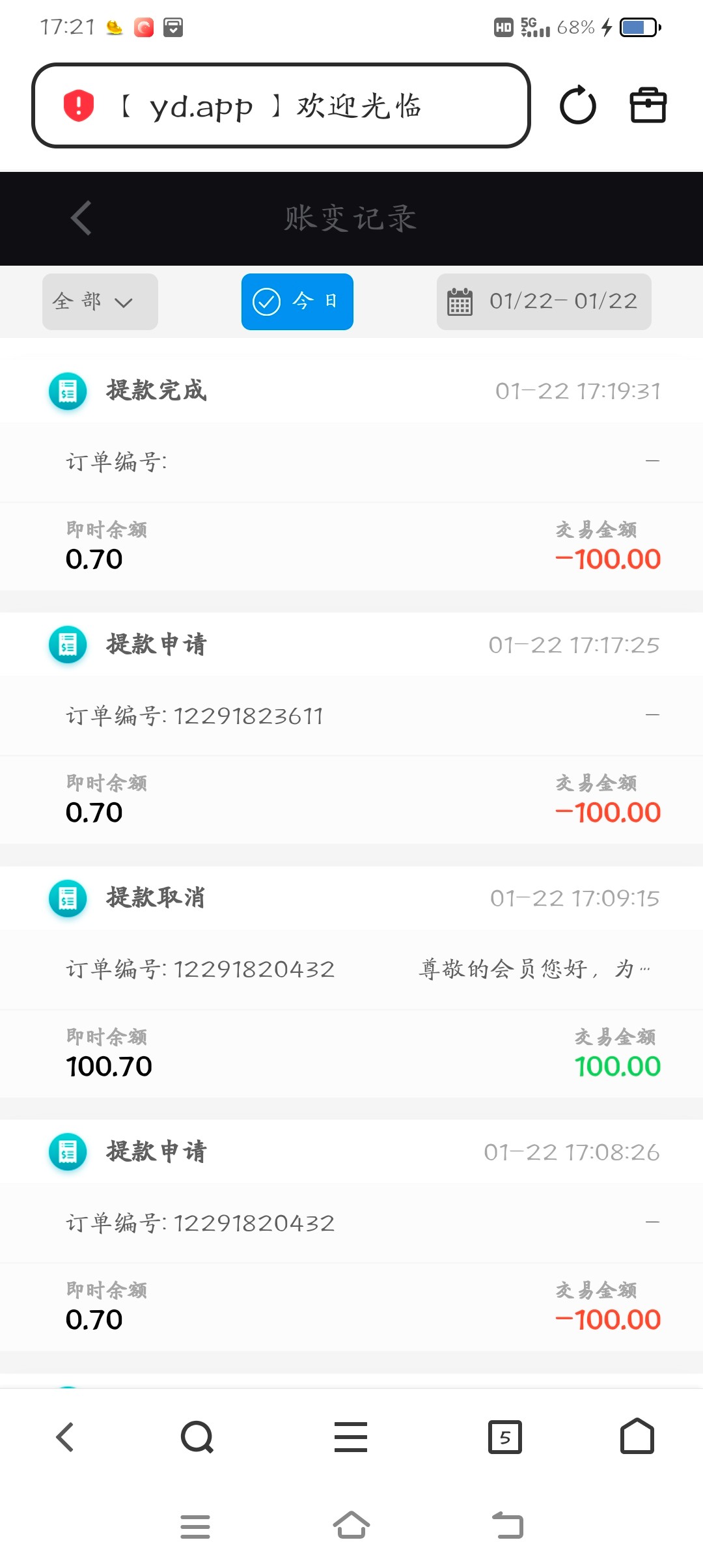Screen dimensions: 703x1568
Task: Open the browser toolbox icon
Action: click(648, 105)
